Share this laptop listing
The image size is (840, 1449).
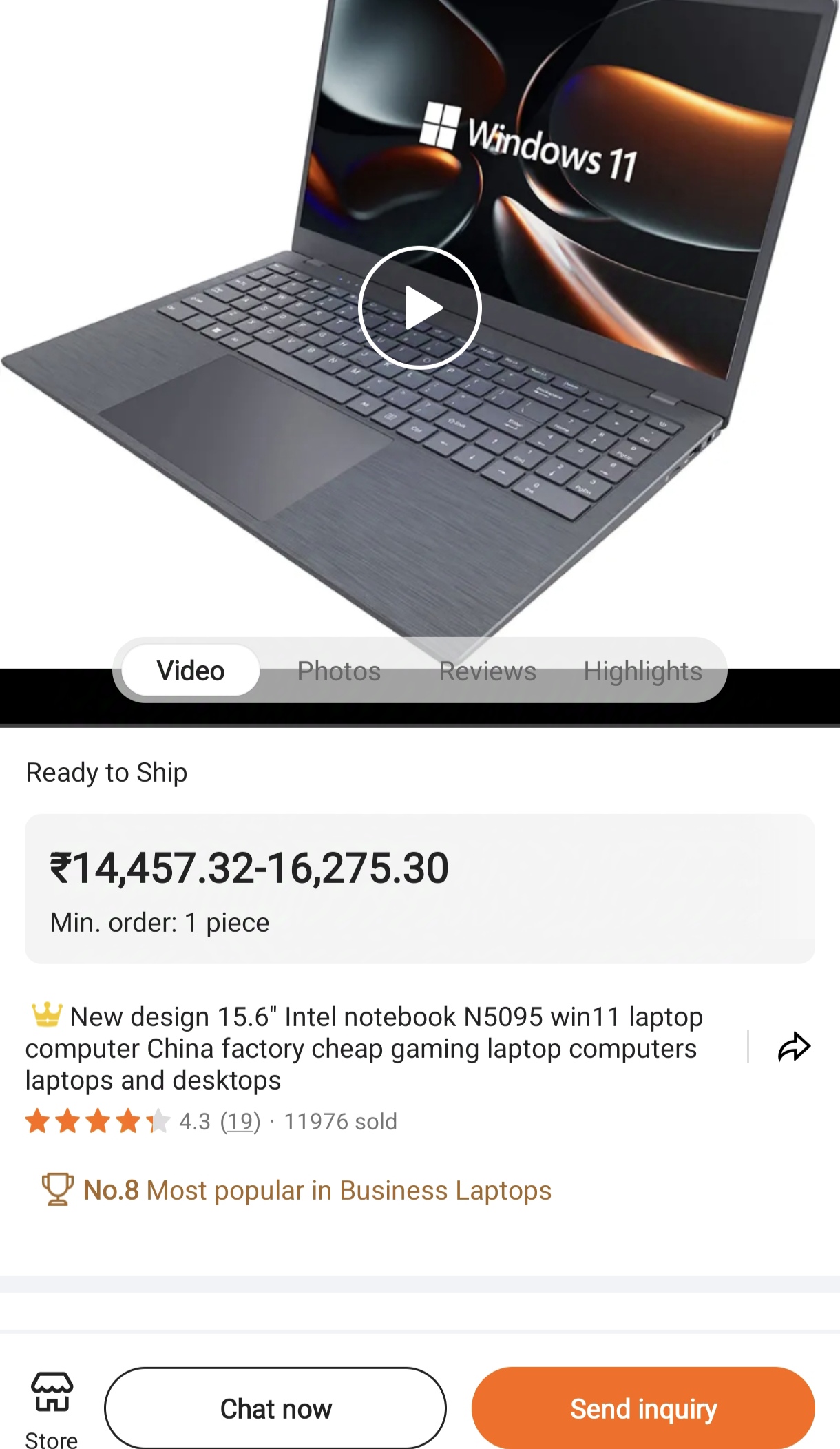[794, 1047]
